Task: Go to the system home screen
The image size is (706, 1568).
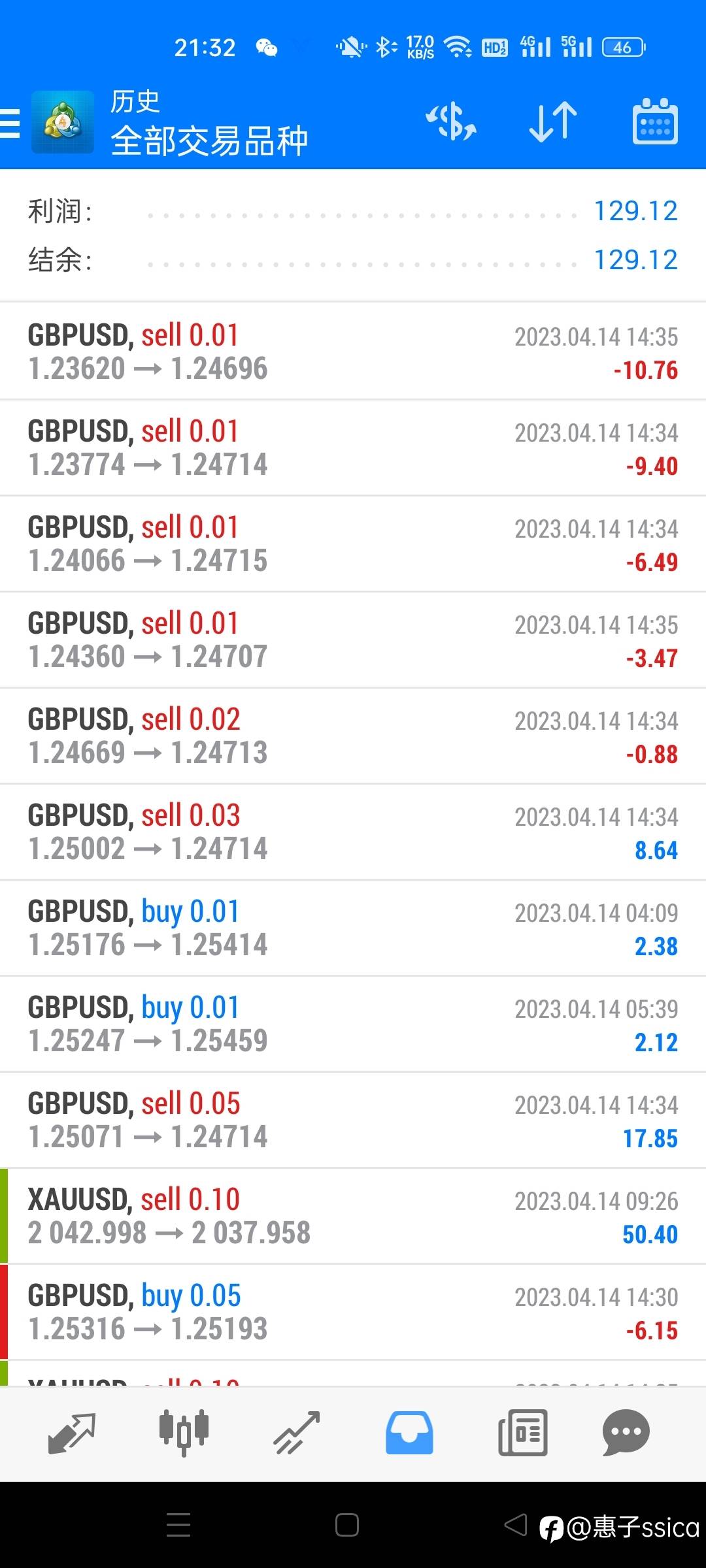Action: (x=347, y=1525)
